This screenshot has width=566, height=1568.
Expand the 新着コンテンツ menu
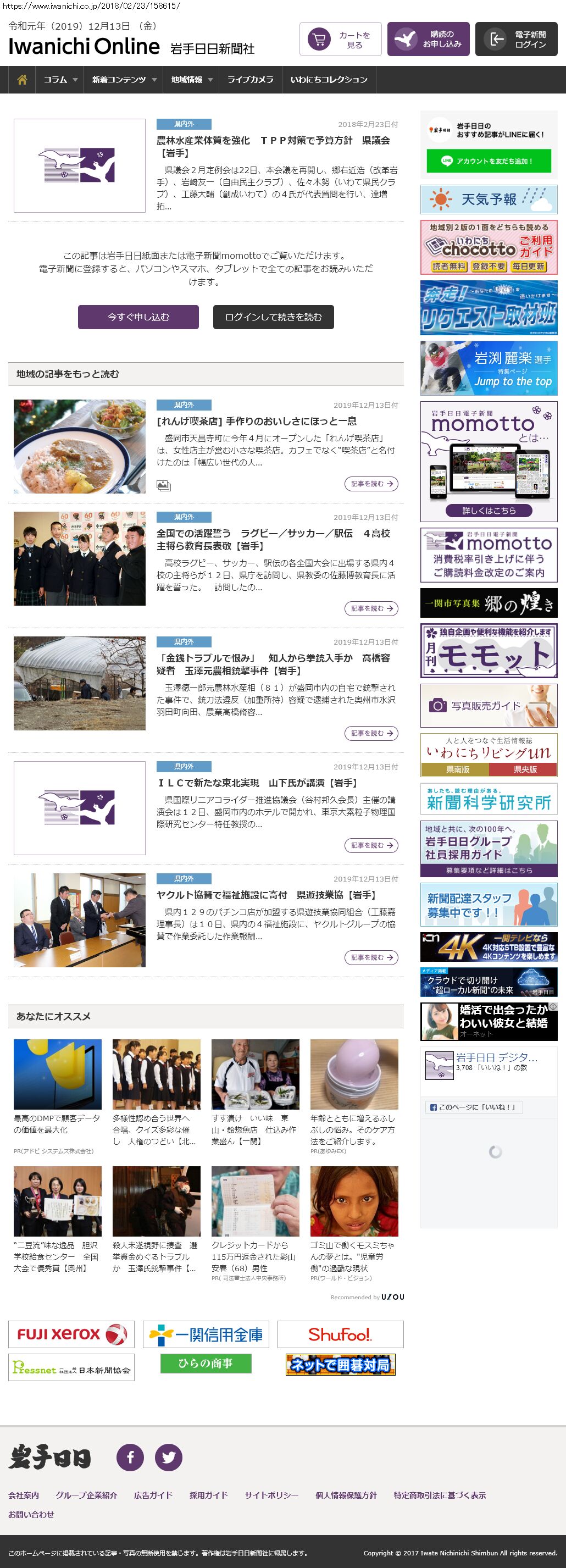point(124,80)
